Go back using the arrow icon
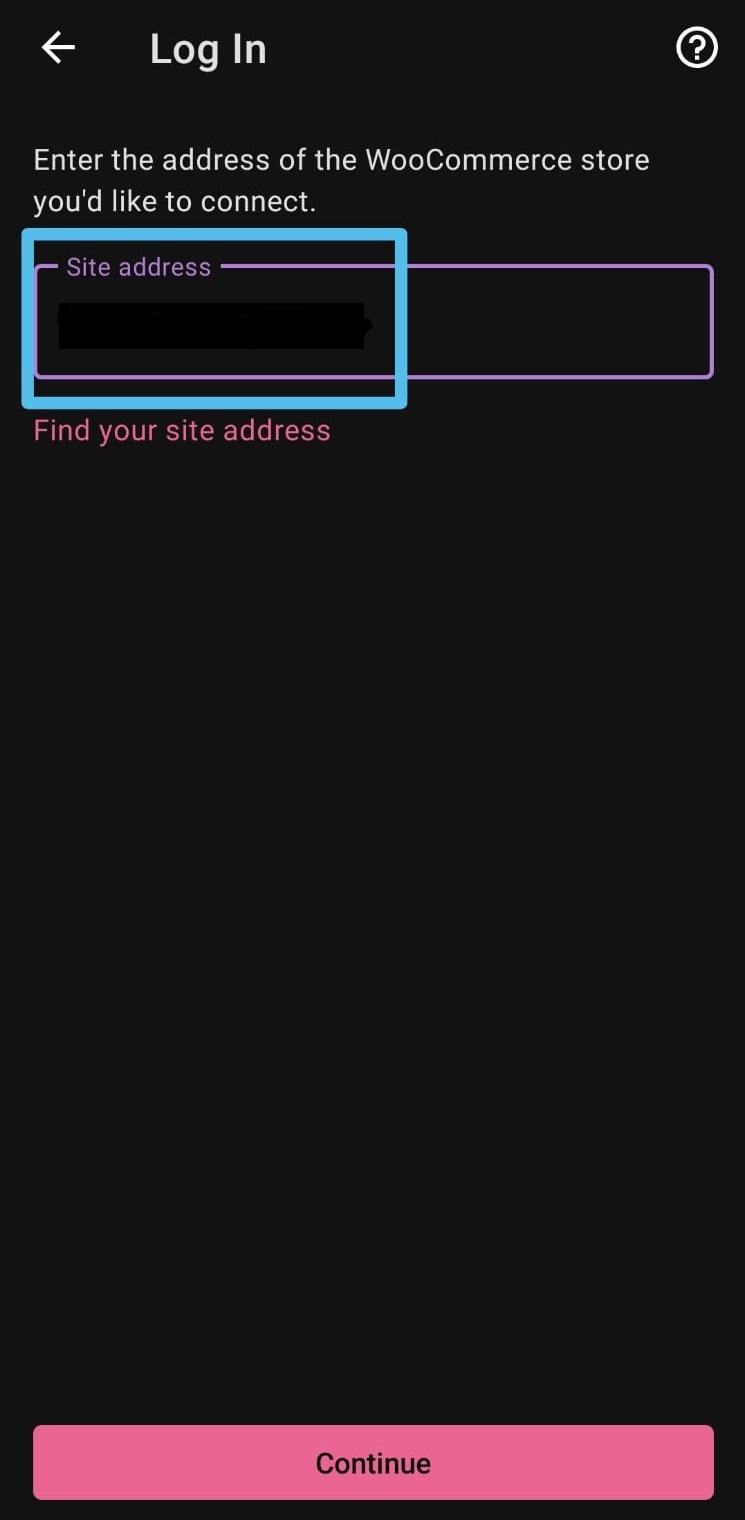 click(58, 48)
